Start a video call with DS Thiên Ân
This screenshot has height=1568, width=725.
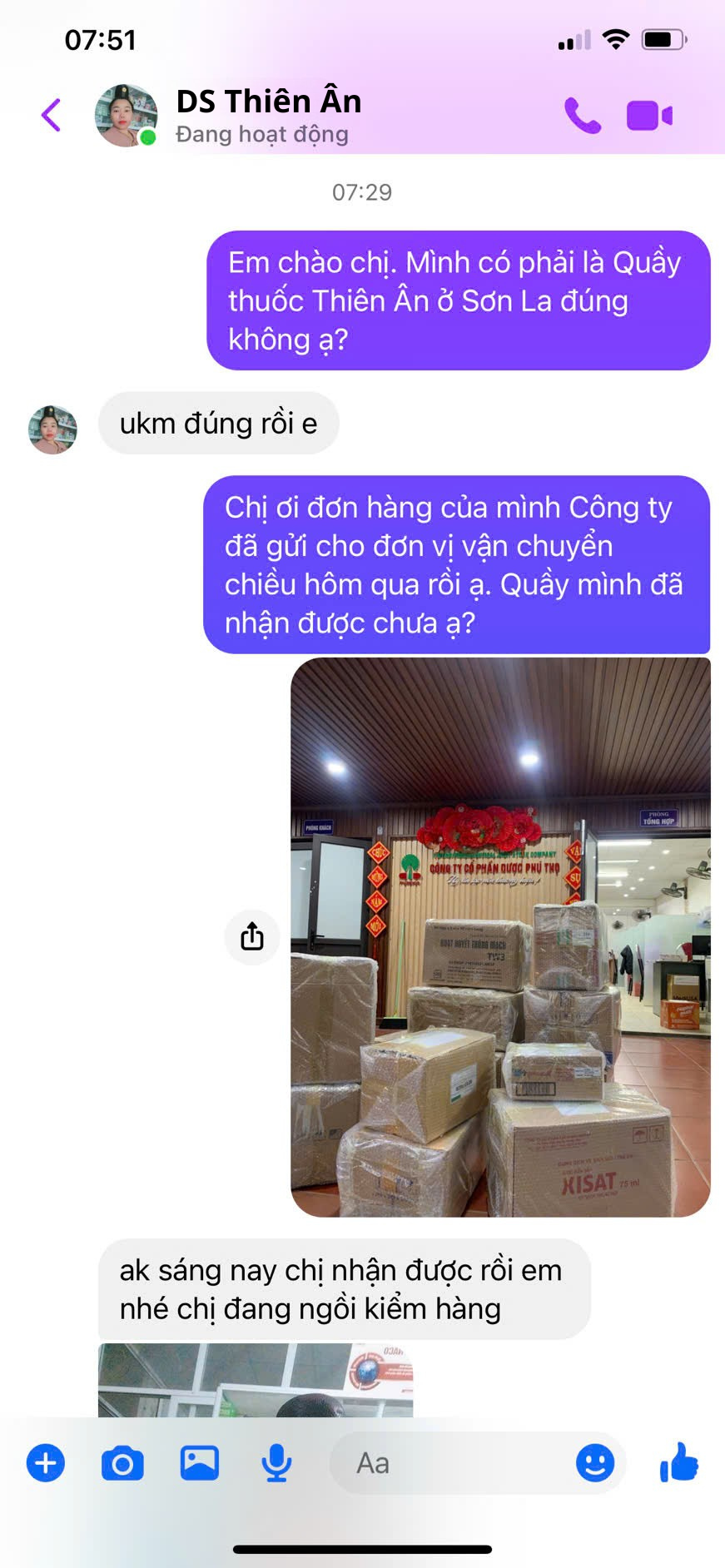coord(649,116)
